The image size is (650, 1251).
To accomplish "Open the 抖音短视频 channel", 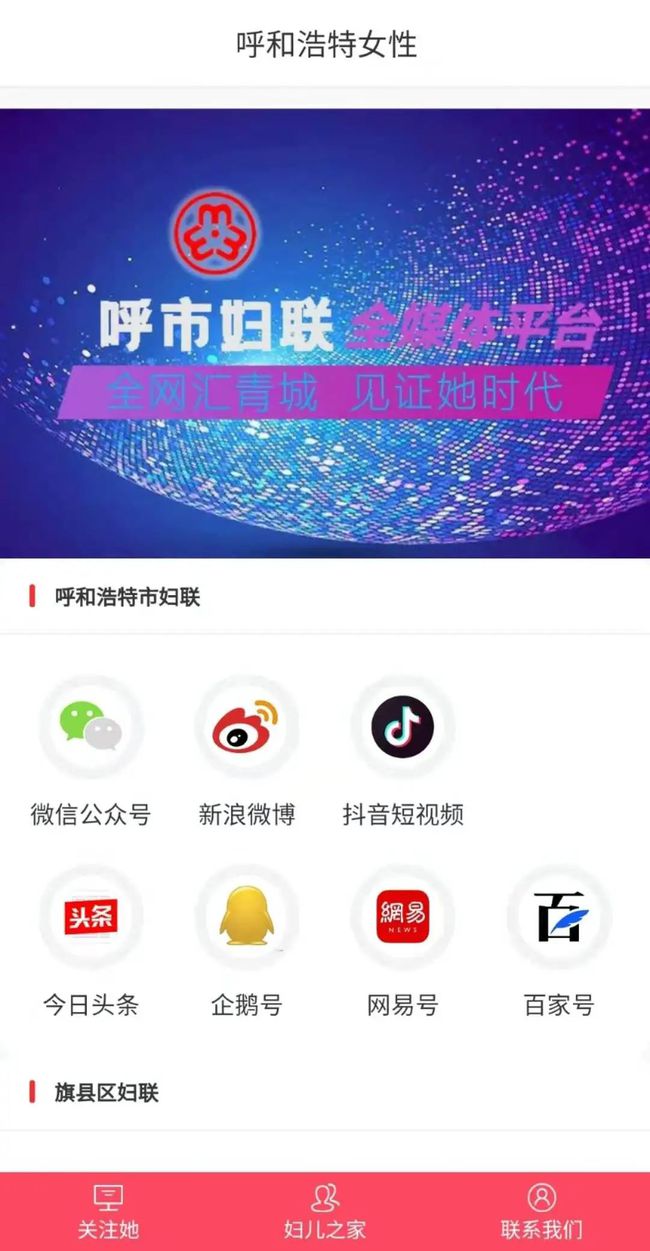I will coord(402,728).
